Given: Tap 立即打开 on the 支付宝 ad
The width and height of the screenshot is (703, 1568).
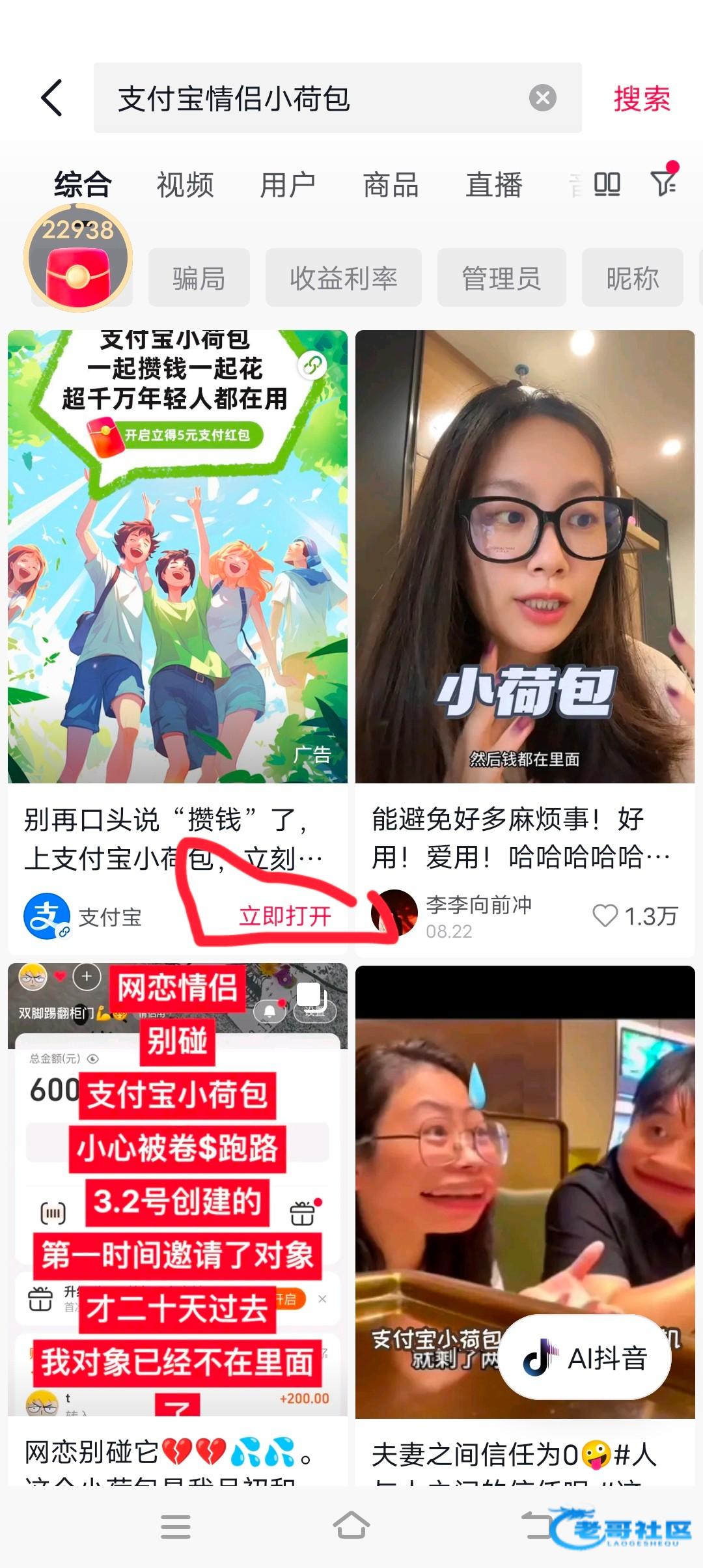Looking at the screenshot, I should [x=285, y=916].
